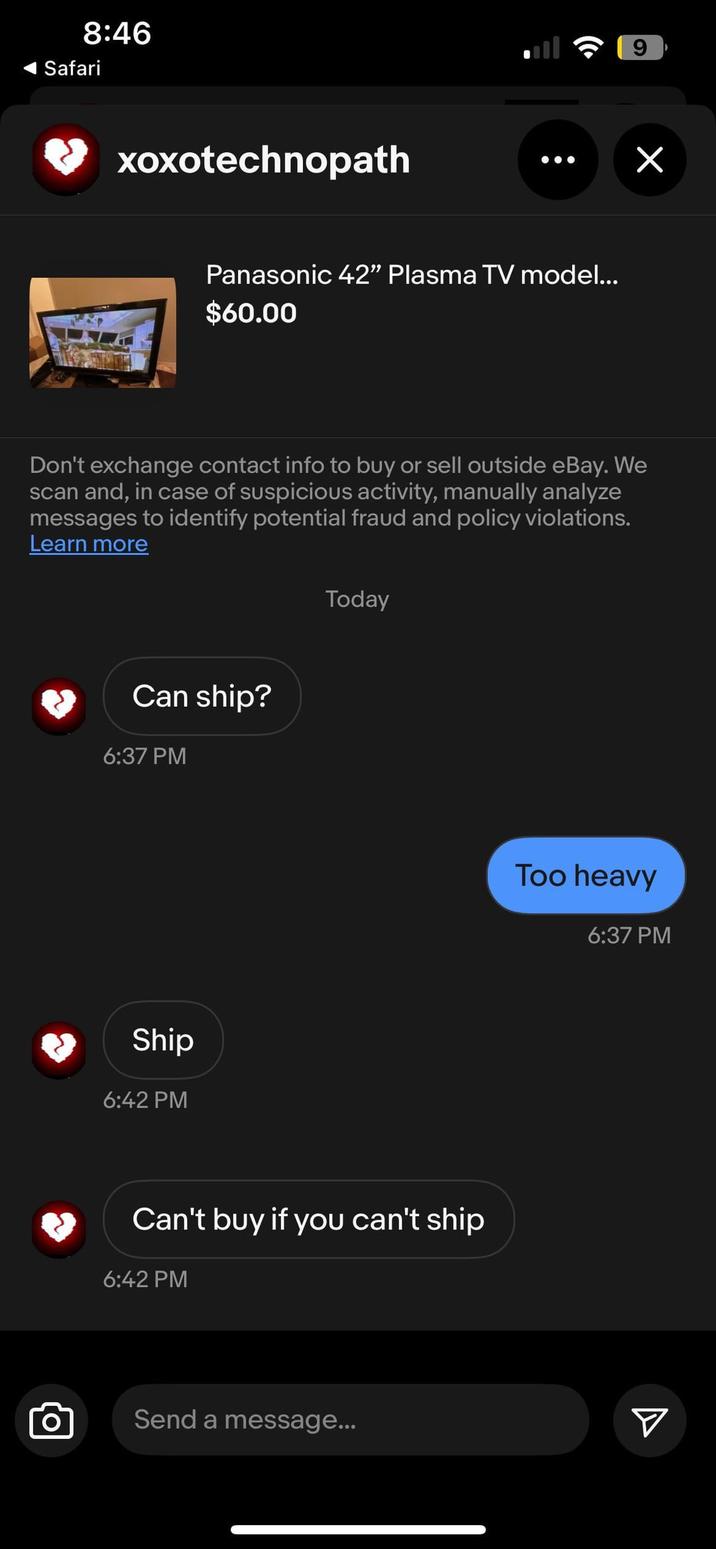Viewport: 716px width, 1549px height.
Task: Attach a photo with the camera icon
Action: pos(52,1420)
